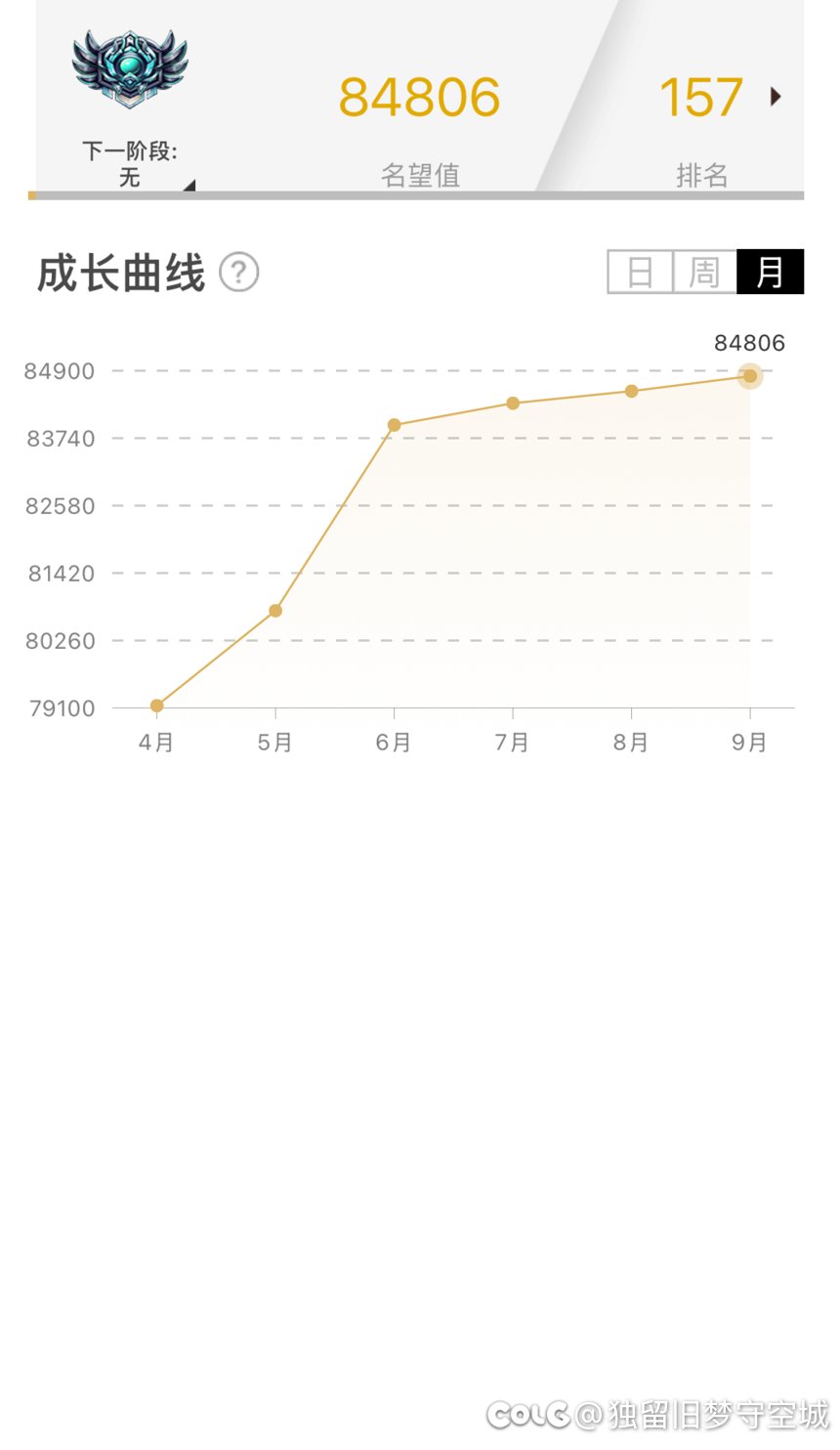Tap the May data point

(x=275, y=611)
